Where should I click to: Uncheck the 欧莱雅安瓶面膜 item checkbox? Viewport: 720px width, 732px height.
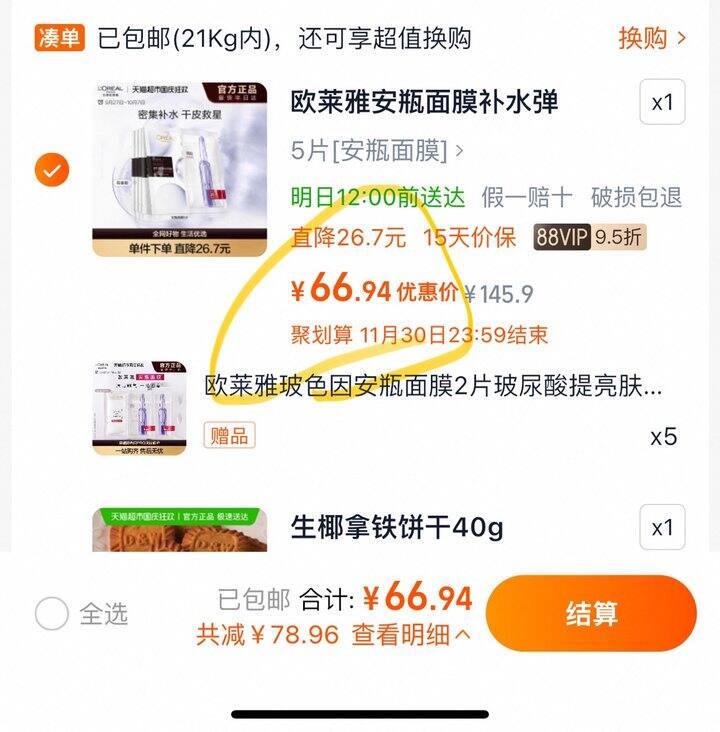[x=52, y=170]
